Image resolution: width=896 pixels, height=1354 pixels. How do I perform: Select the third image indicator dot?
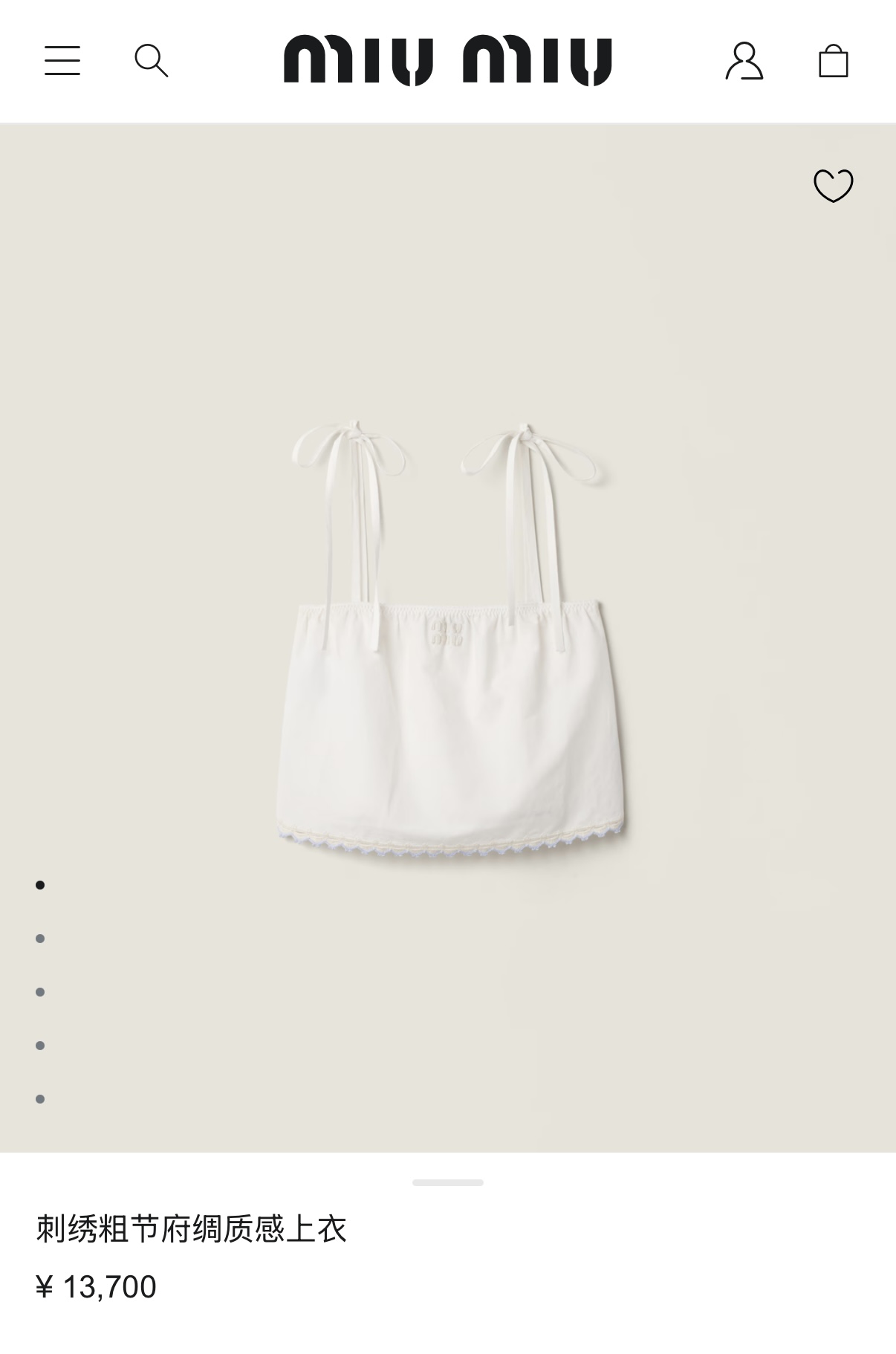(x=40, y=992)
